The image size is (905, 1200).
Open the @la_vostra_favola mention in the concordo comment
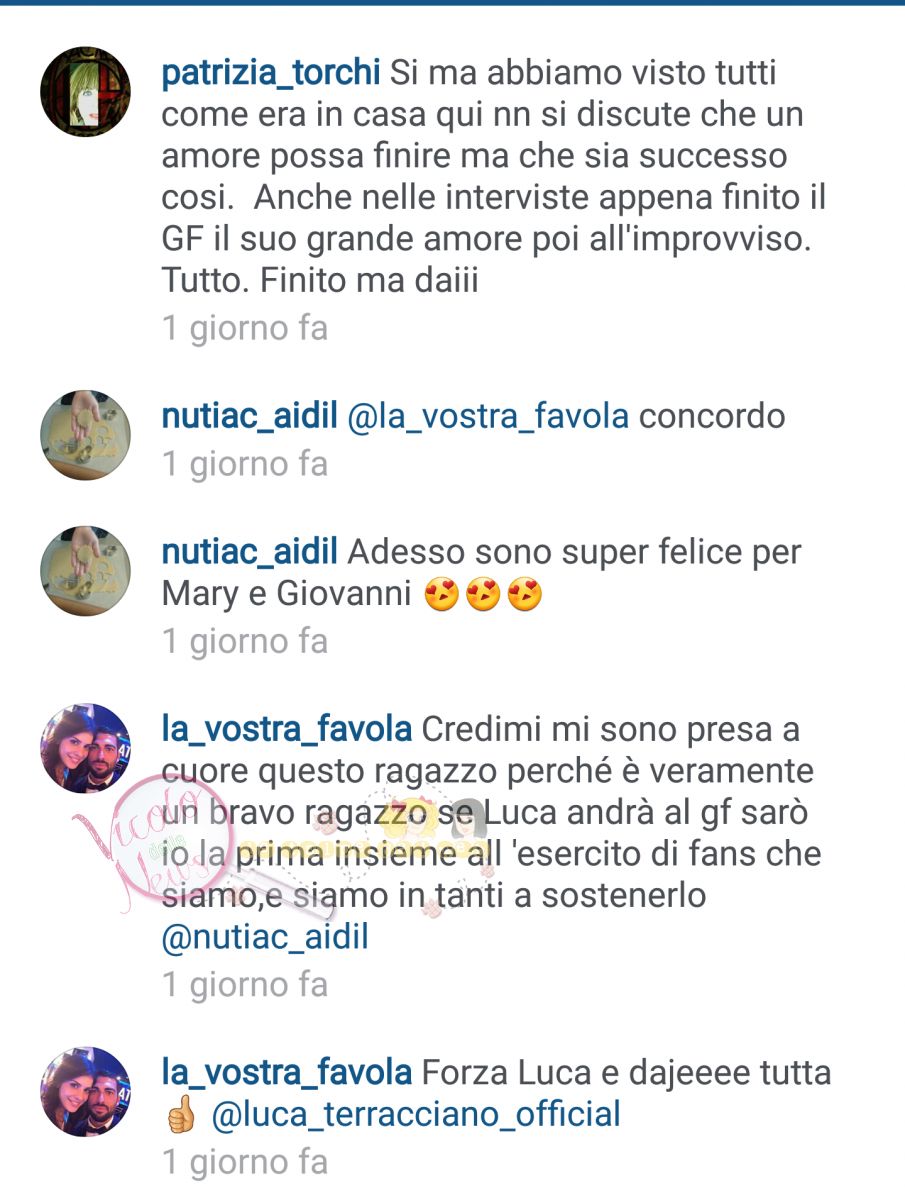(x=488, y=415)
